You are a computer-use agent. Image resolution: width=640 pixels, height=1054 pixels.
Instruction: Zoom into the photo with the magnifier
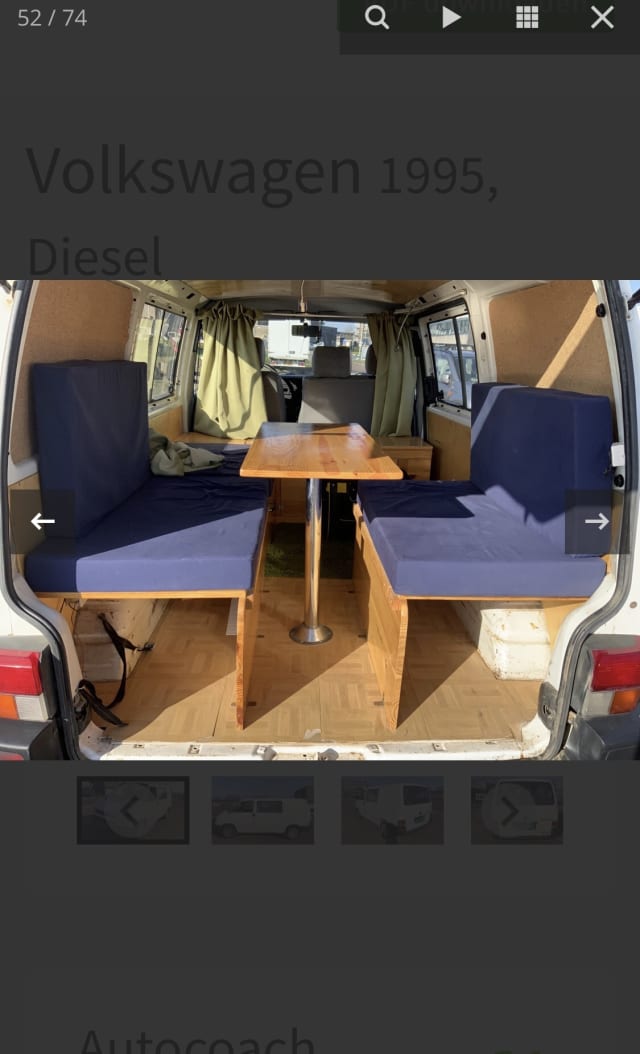pos(377,17)
